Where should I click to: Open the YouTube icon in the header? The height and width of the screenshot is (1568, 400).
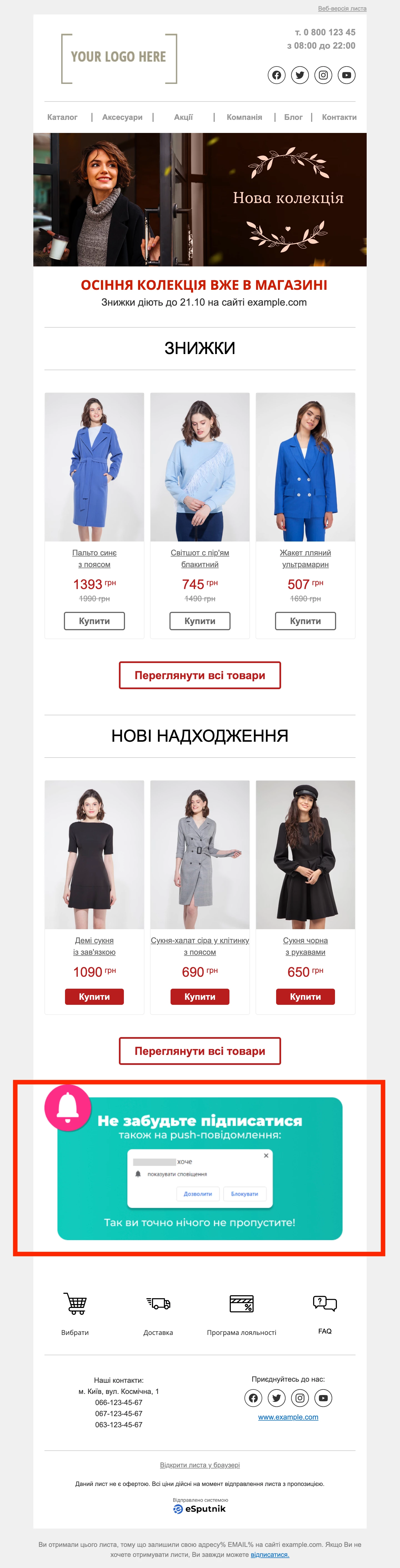coord(346,75)
